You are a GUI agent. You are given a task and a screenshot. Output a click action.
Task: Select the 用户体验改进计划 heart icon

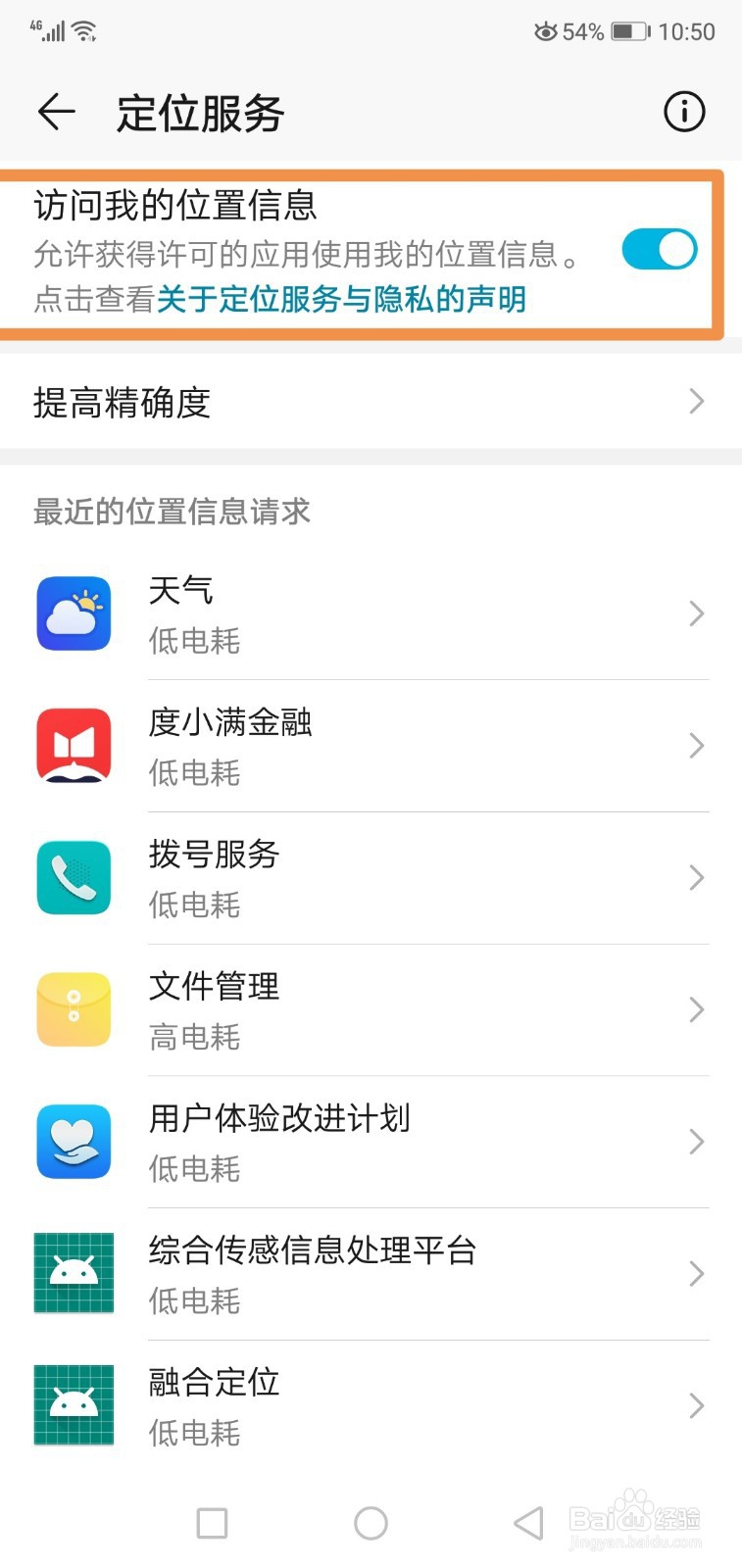tap(74, 1142)
